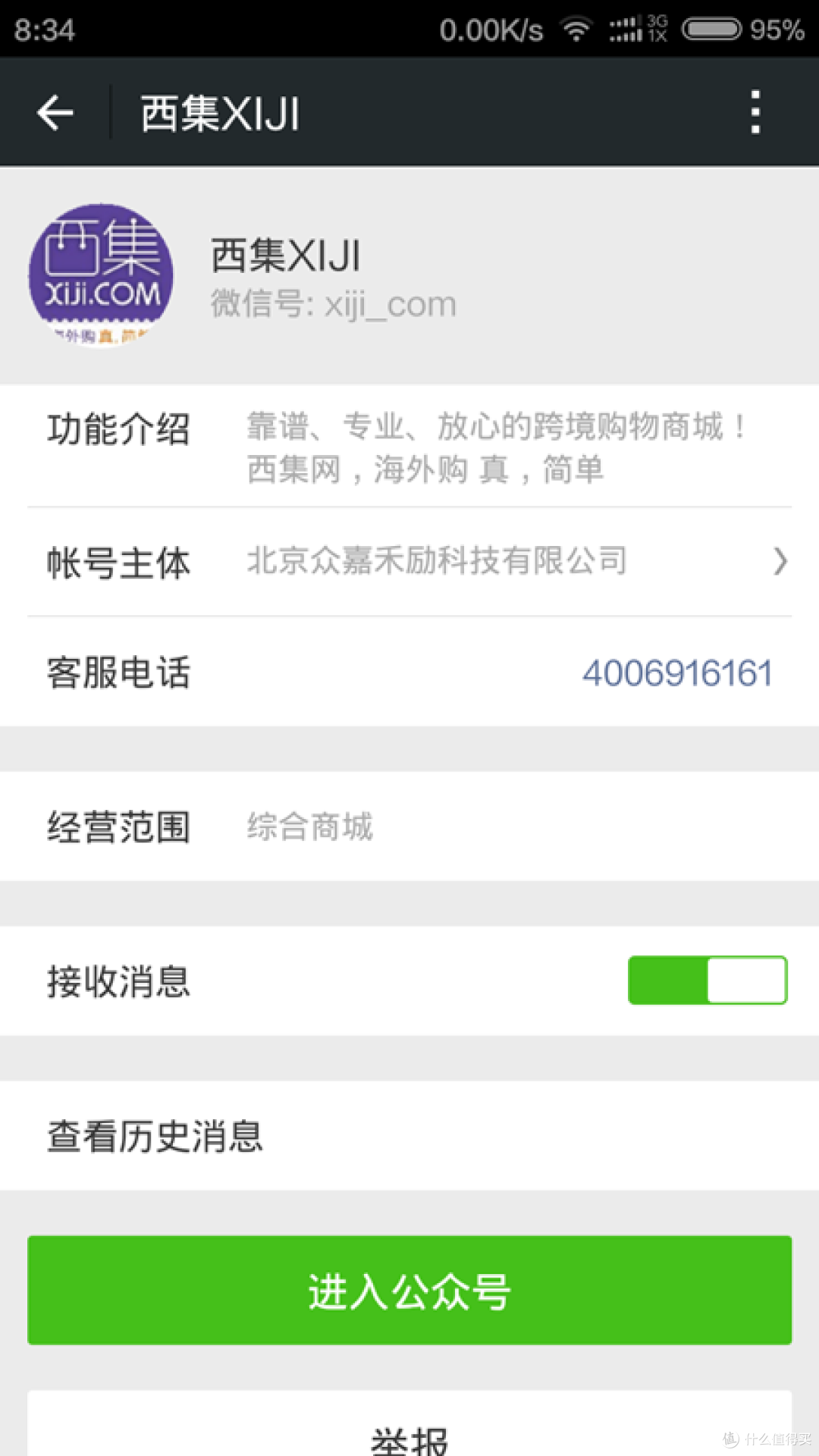Tap the 进入公众号 green button

click(409, 1291)
